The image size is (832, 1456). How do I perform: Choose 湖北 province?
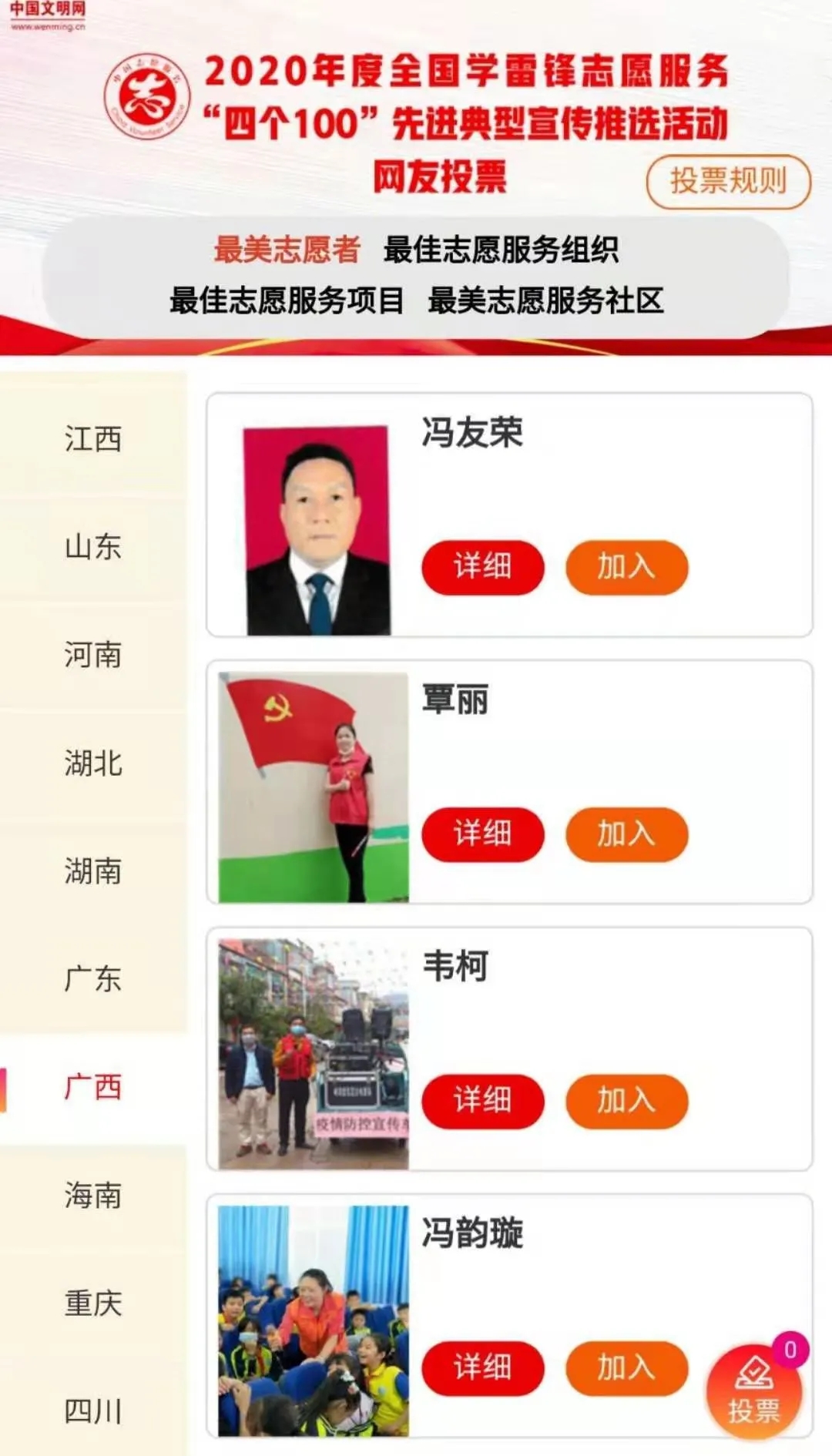point(93,763)
